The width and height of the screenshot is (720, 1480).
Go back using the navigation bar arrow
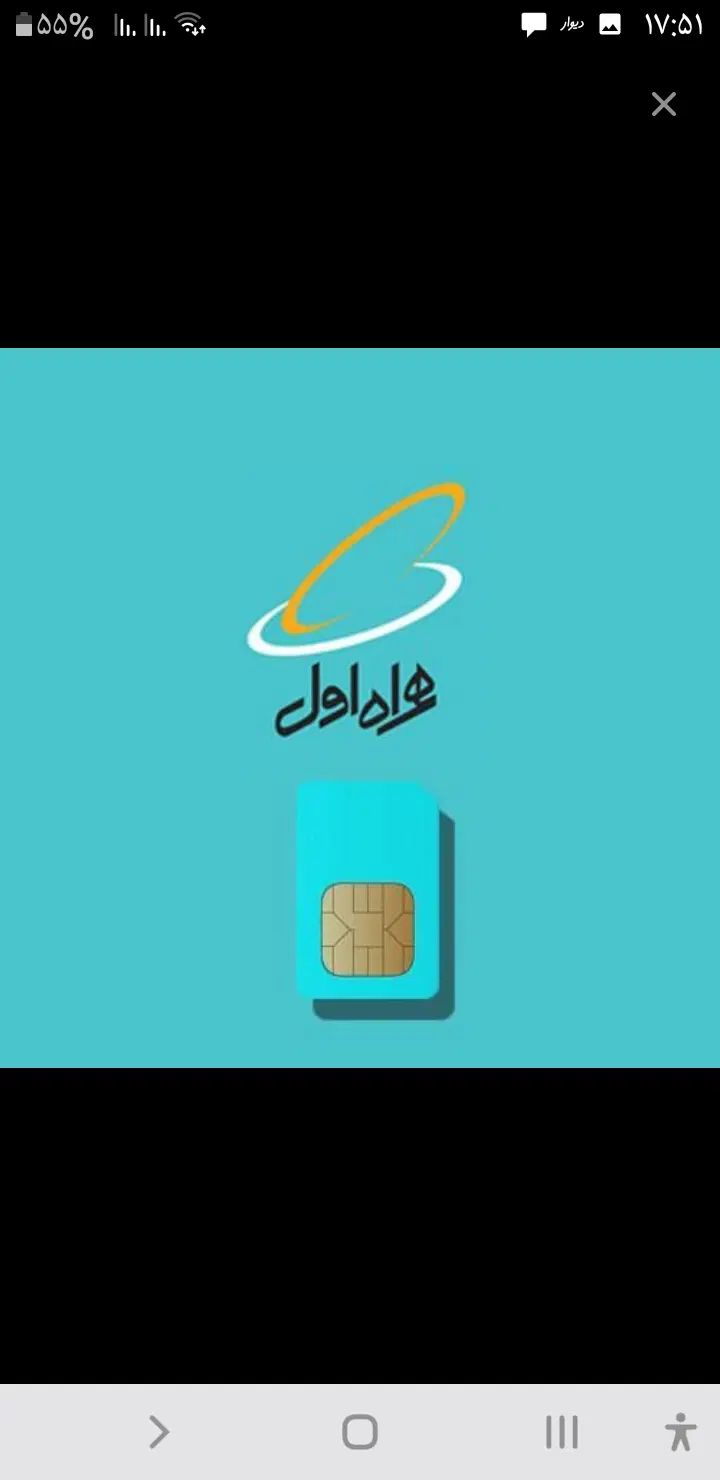[159, 1432]
